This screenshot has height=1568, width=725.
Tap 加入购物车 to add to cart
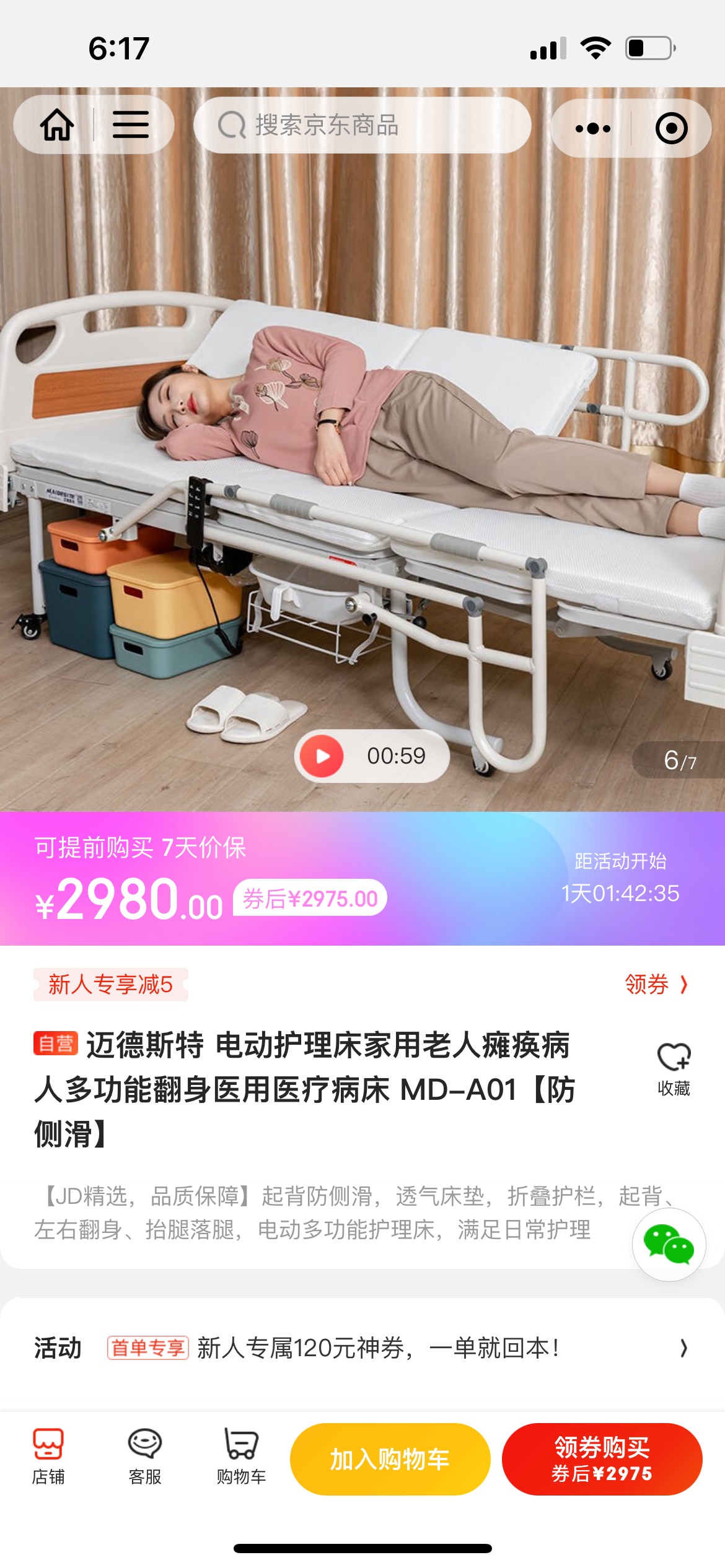coord(390,1459)
